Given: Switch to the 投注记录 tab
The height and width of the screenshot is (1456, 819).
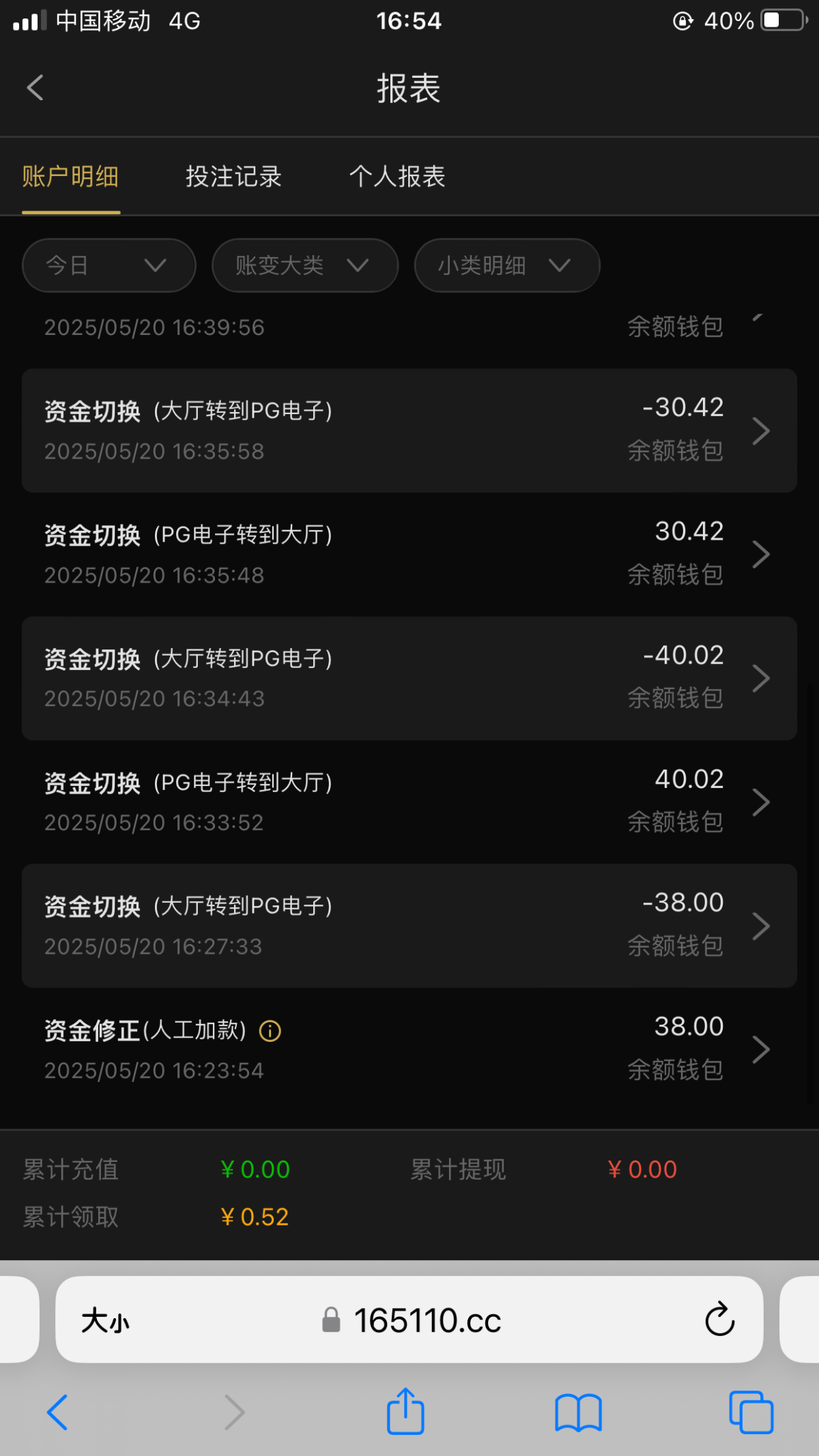Looking at the screenshot, I should pyautogui.click(x=233, y=176).
